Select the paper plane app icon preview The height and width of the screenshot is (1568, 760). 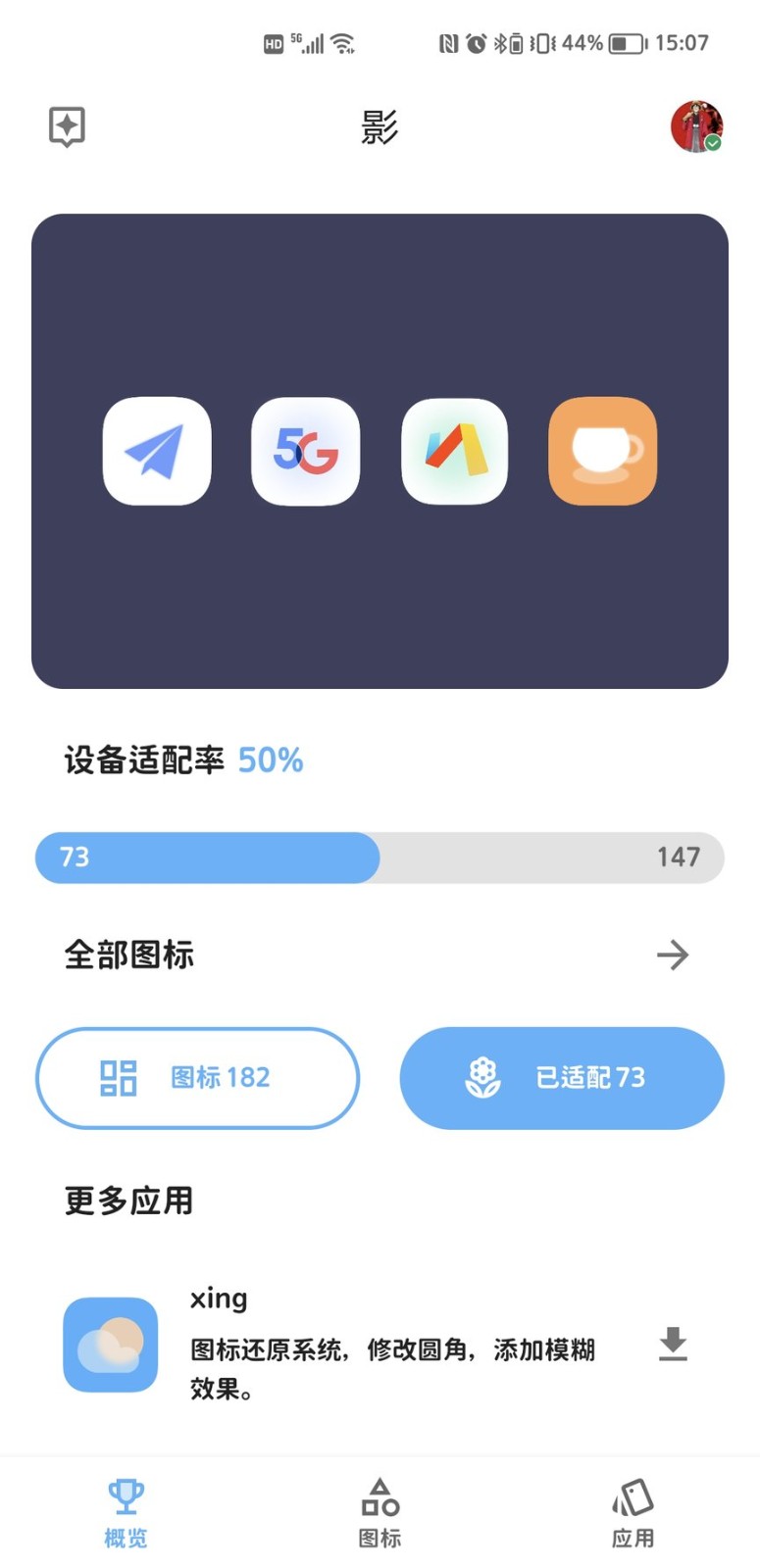[x=157, y=453]
